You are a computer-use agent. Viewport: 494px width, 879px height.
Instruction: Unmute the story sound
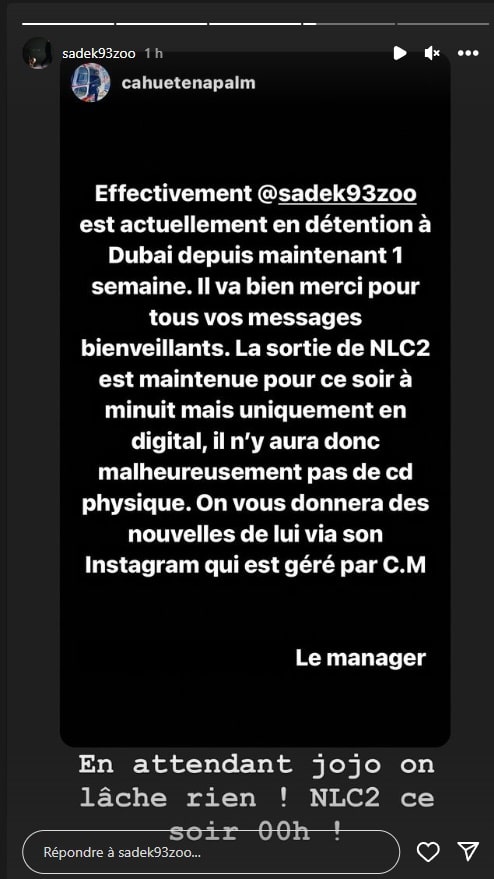tap(432, 53)
